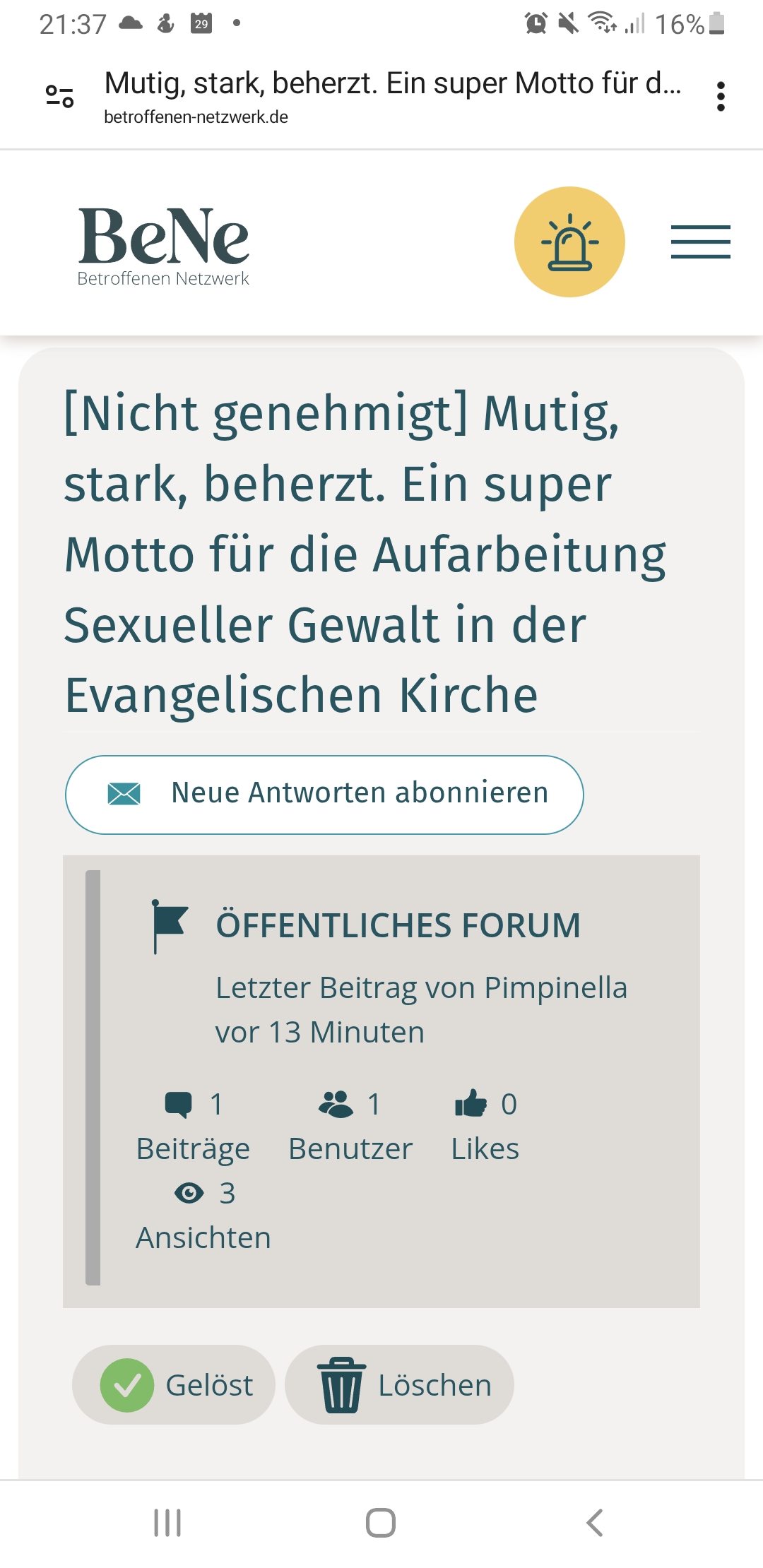Open the Öffentliches Forum link
This screenshot has height=1568, width=763.
[398, 925]
